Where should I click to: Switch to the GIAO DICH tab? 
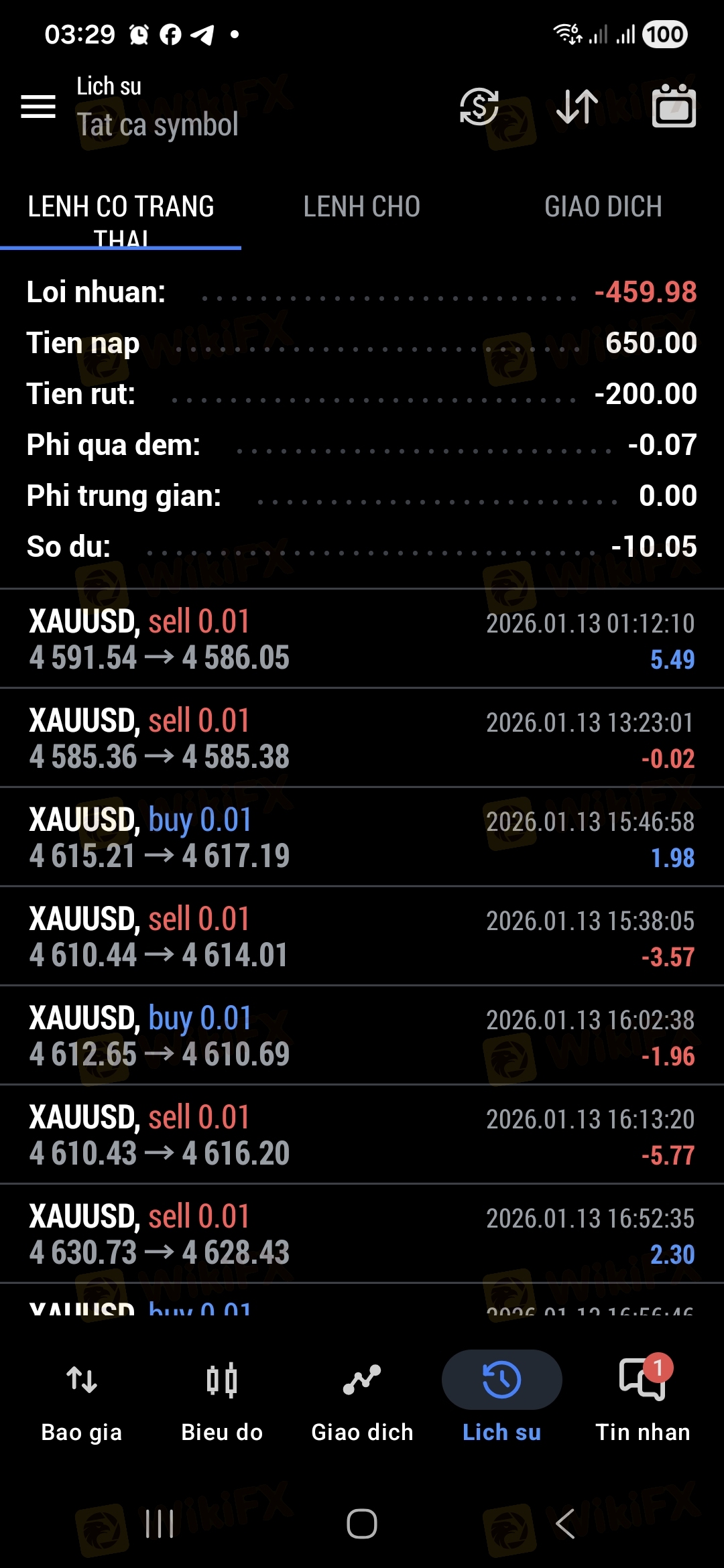[603, 207]
